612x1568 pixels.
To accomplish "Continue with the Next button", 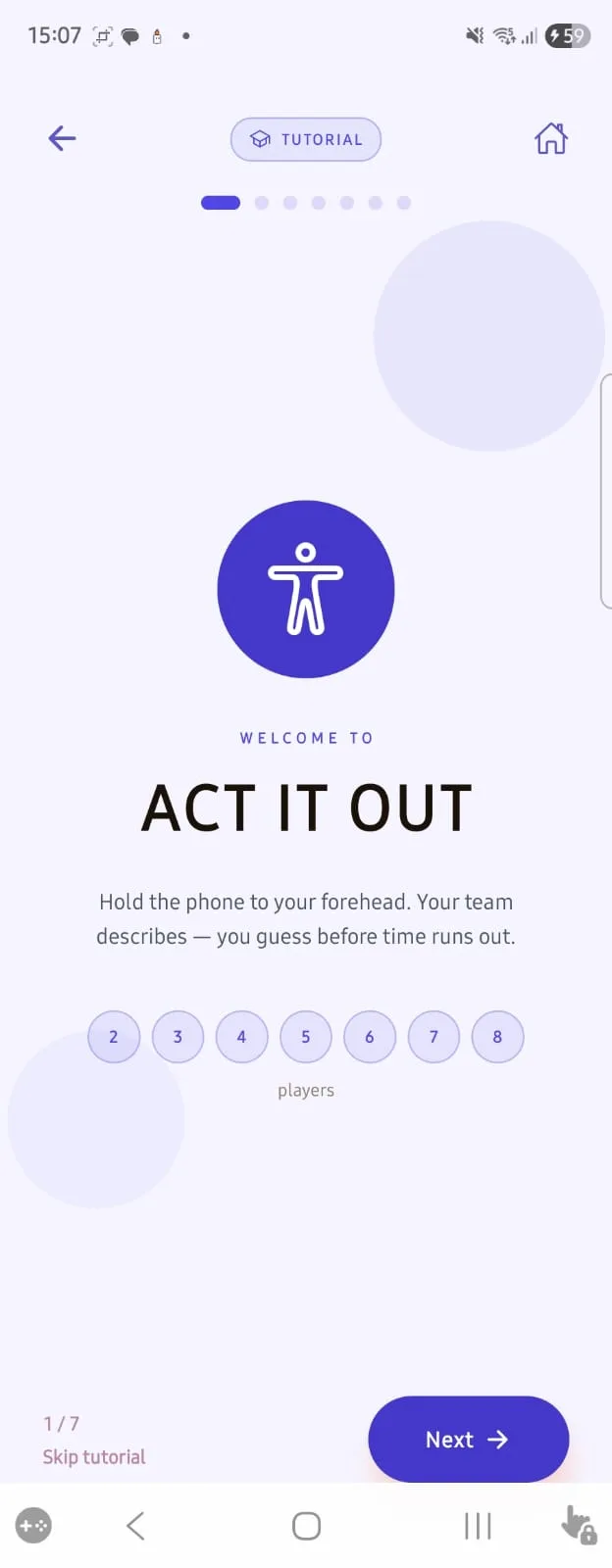I will pyautogui.click(x=469, y=1440).
